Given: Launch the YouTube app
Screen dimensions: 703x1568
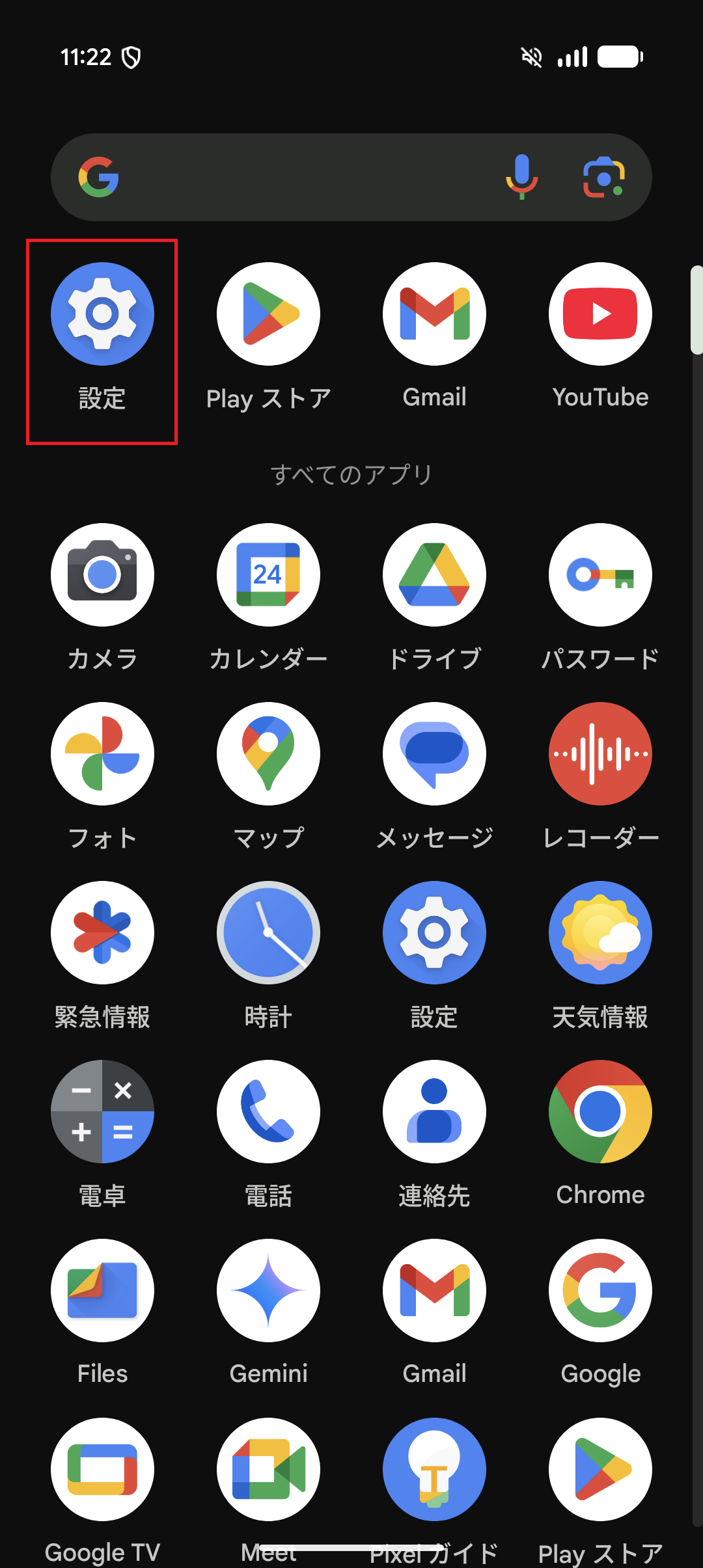Looking at the screenshot, I should click(600, 313).
